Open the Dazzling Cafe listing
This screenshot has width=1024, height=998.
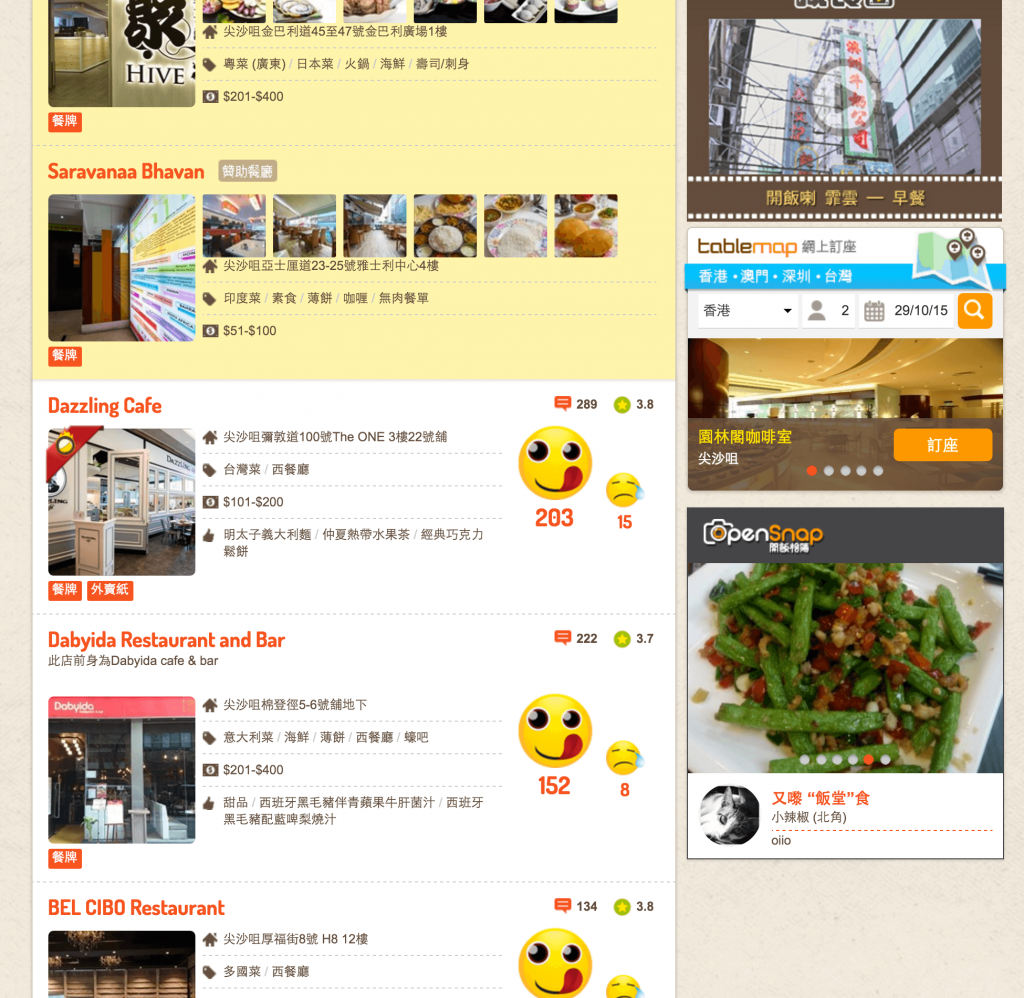[x=105, y=405]
